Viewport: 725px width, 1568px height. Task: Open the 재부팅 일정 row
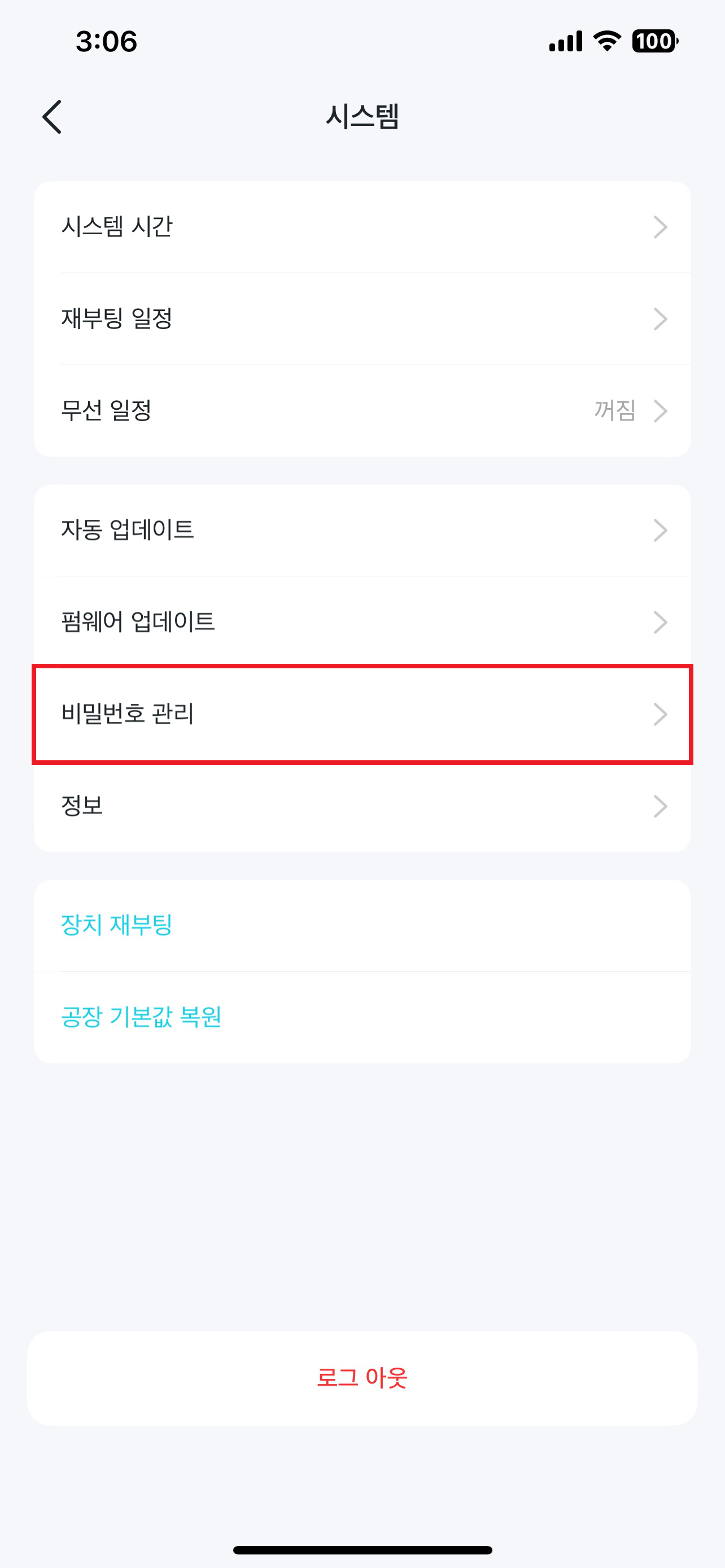pyautogui.click(x=362, y=319)
